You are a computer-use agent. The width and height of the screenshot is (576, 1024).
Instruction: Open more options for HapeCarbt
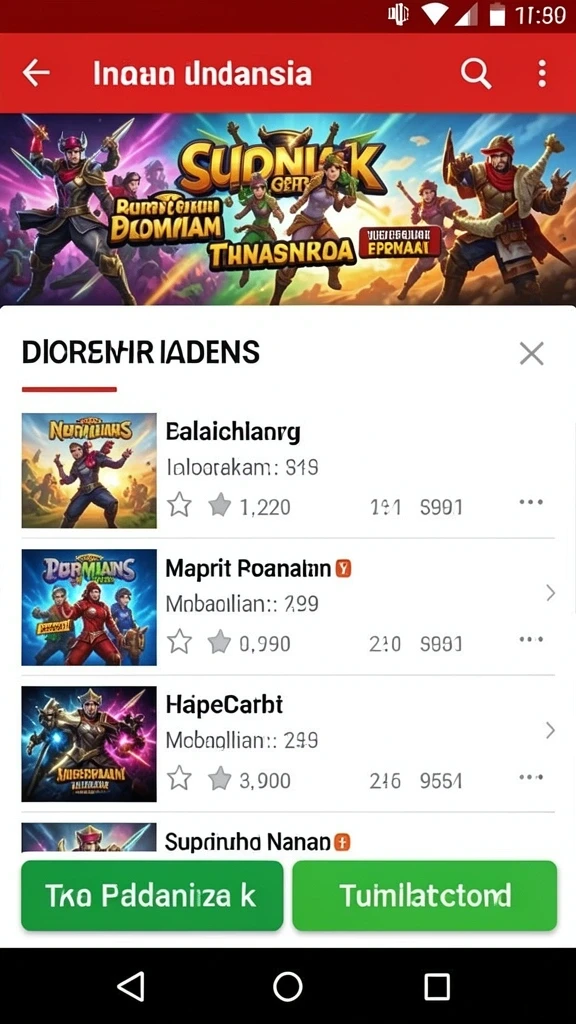point(531,777)
